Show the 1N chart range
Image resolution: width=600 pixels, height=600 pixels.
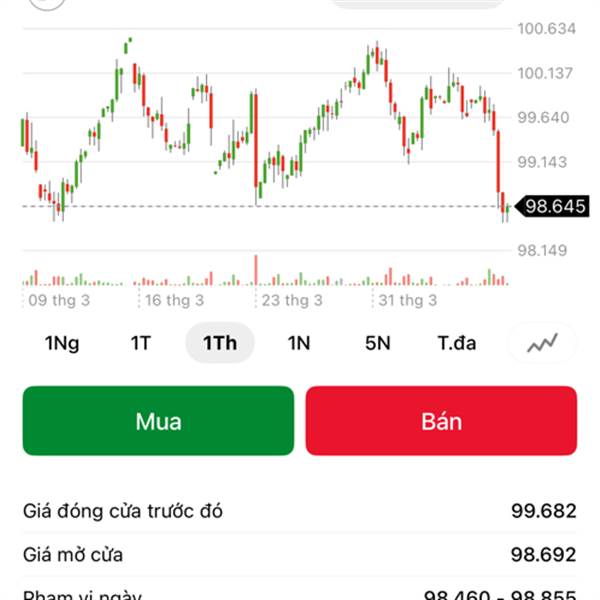click(x=299, y=343)
